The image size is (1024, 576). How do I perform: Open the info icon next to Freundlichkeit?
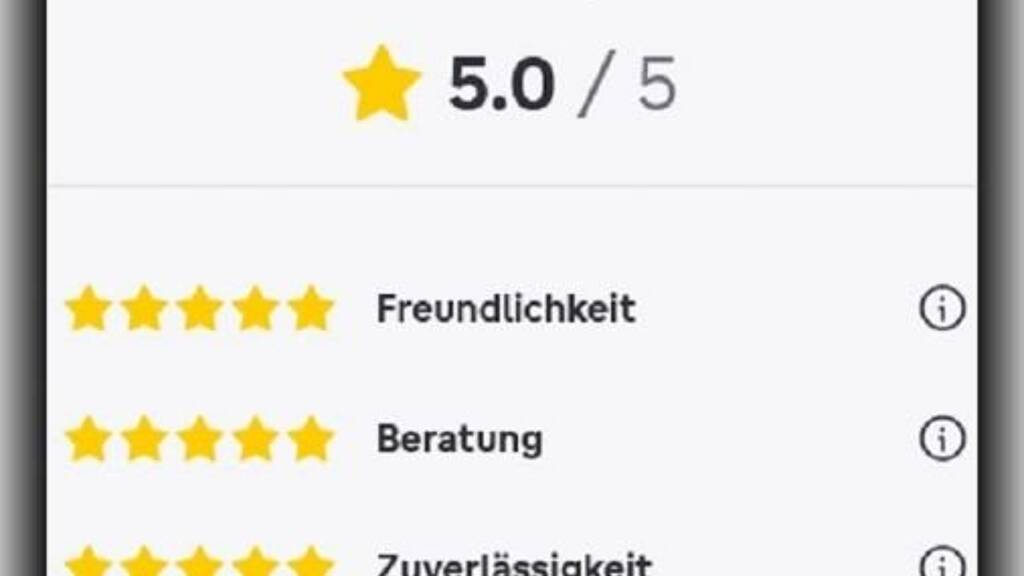[x=942, y=310]
